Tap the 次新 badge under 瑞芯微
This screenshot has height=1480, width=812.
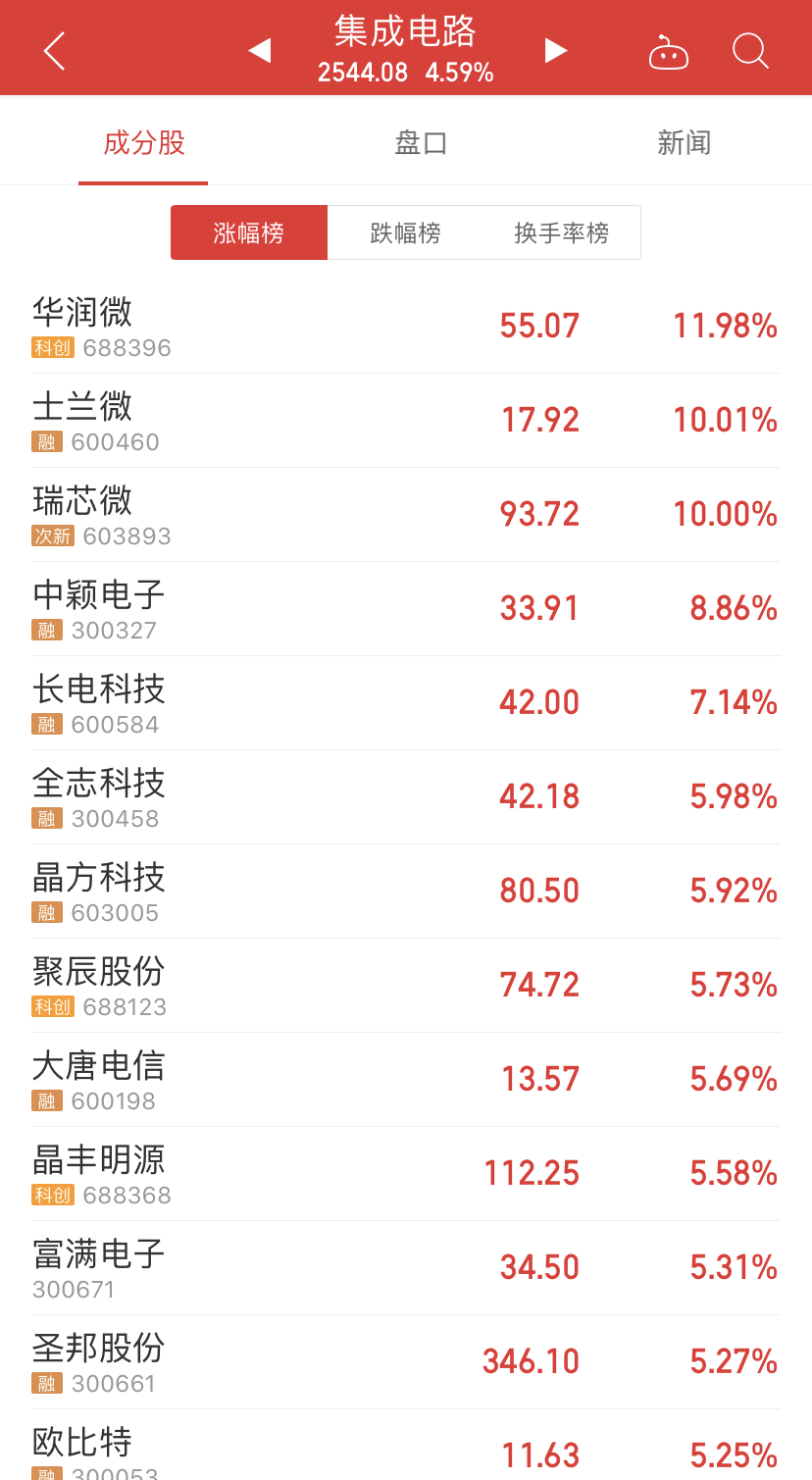52,536
